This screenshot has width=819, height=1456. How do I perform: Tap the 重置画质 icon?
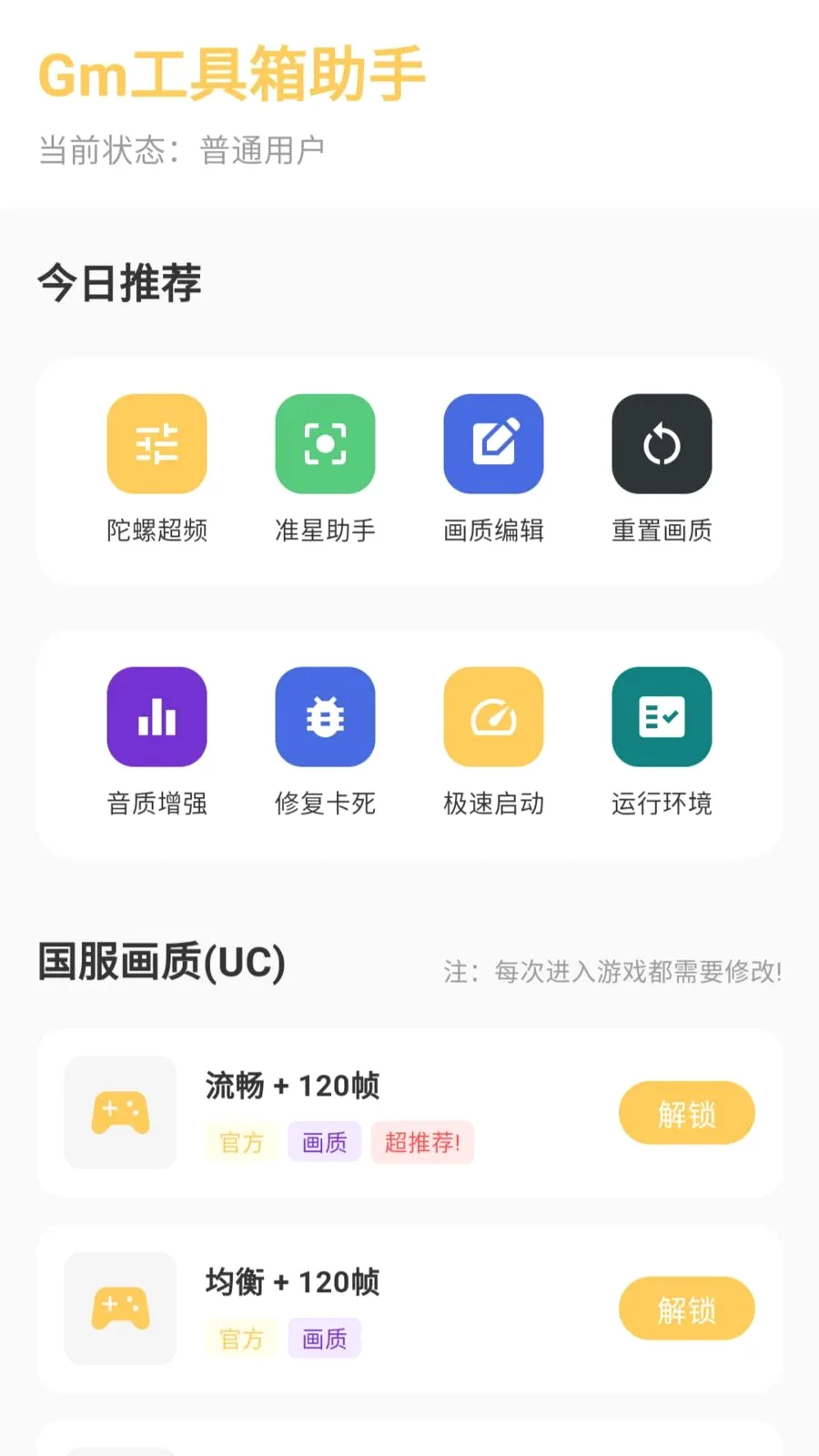[662, 444]
